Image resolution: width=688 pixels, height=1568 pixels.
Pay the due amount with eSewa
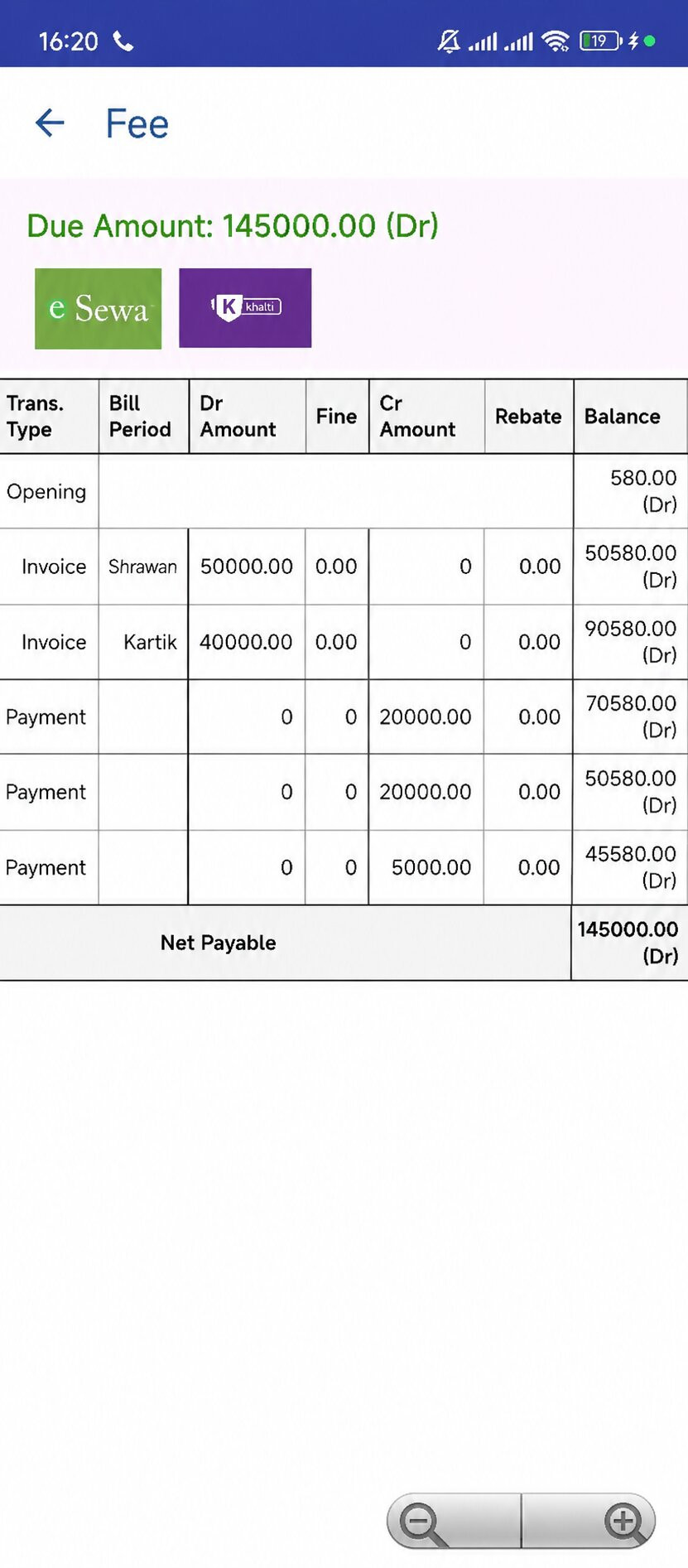98,308
